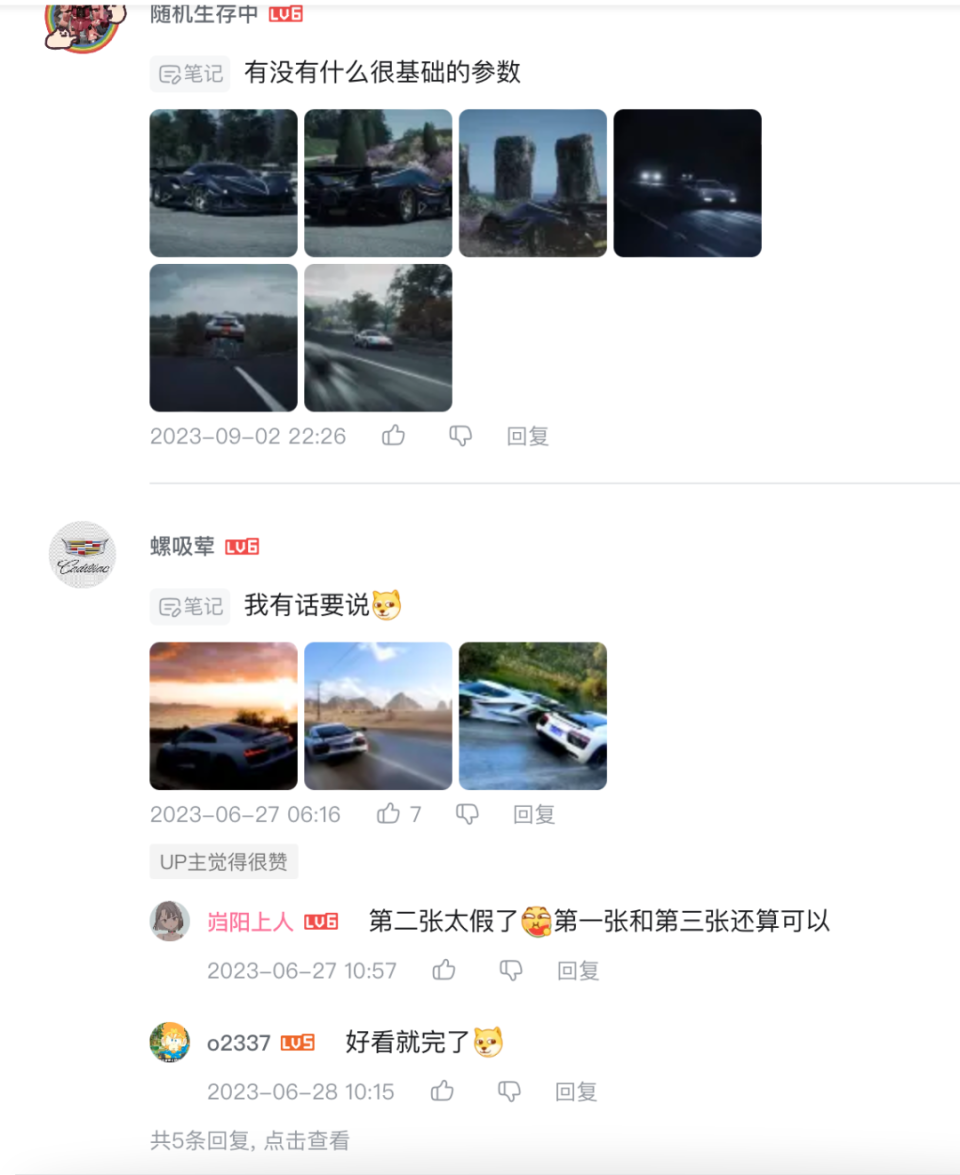Viewport: 960px width, 1175px height.
Task: Click 回复 under 随机生存中's comment
Action: tap(527, 435)
